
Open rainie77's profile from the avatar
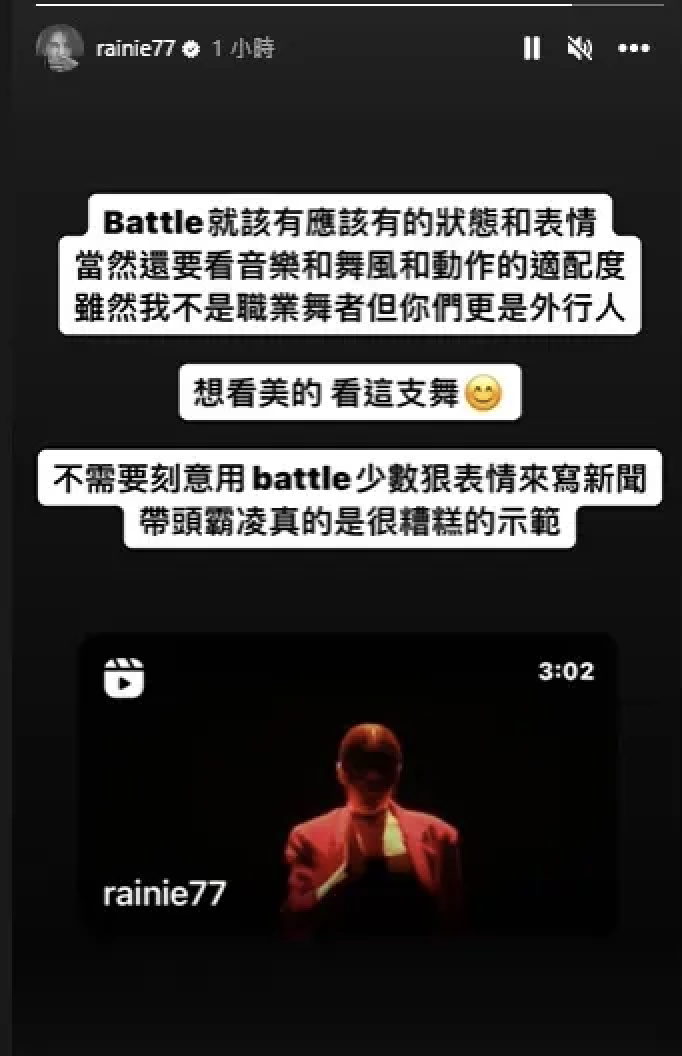coord(60,48)
